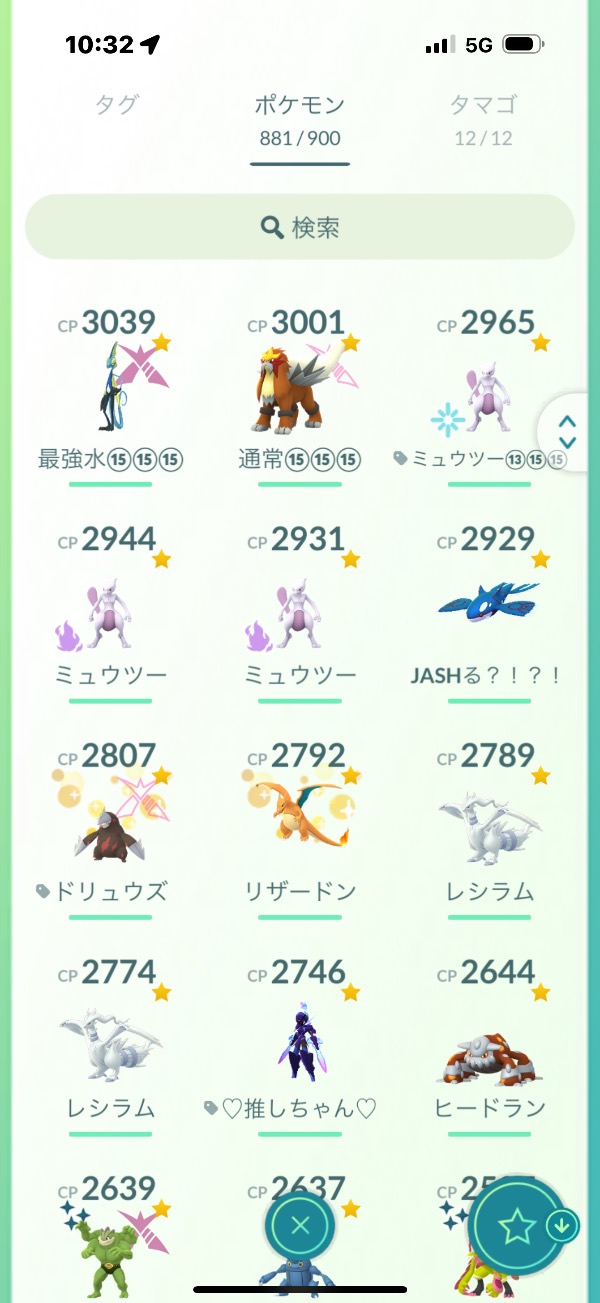Image resolution: width=600 pixels, height=1303 pixels.
Task: Switch to the タマゴ tab
Action: tap(483, 105)
